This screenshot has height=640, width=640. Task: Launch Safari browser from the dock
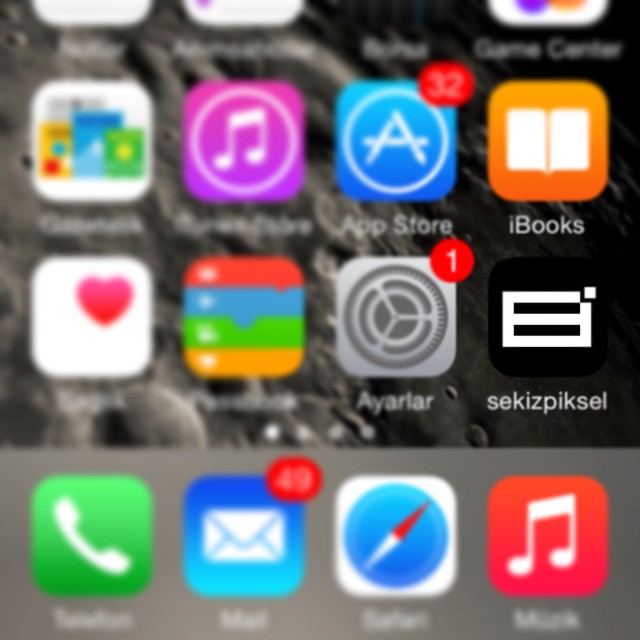[x=396, y=535]
